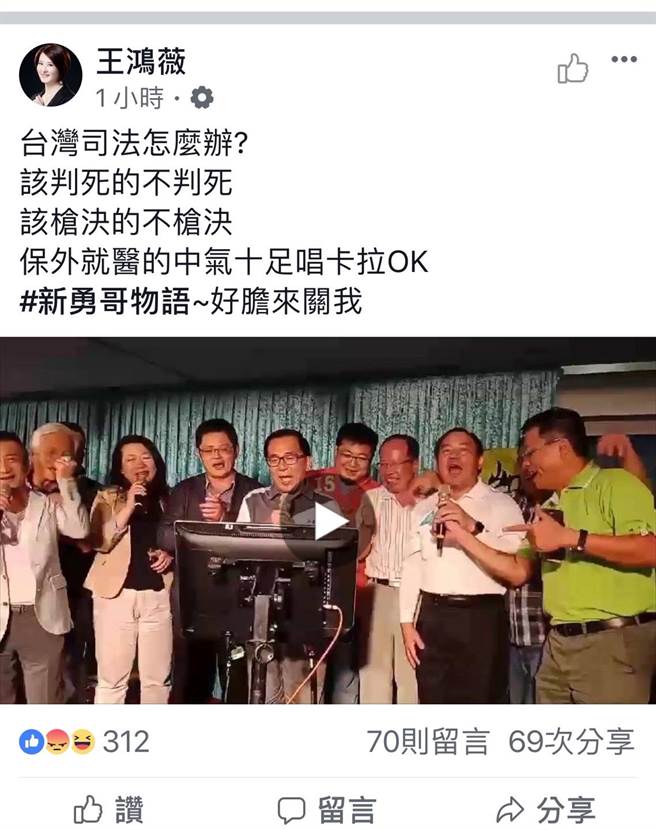Image resolution: width=656 pixels, height=830 pixels.
Task: Play the karaoke video
Action: tap(328, 520)
